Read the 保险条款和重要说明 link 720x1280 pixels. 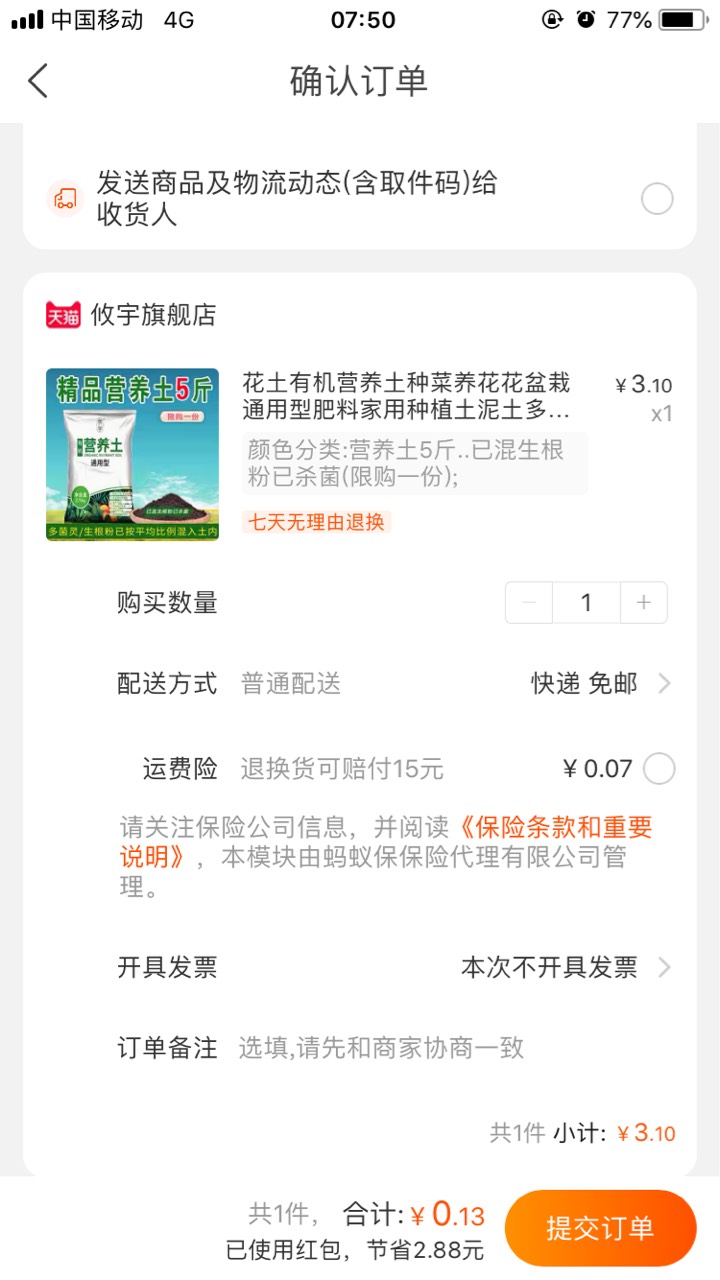point(387,841)
